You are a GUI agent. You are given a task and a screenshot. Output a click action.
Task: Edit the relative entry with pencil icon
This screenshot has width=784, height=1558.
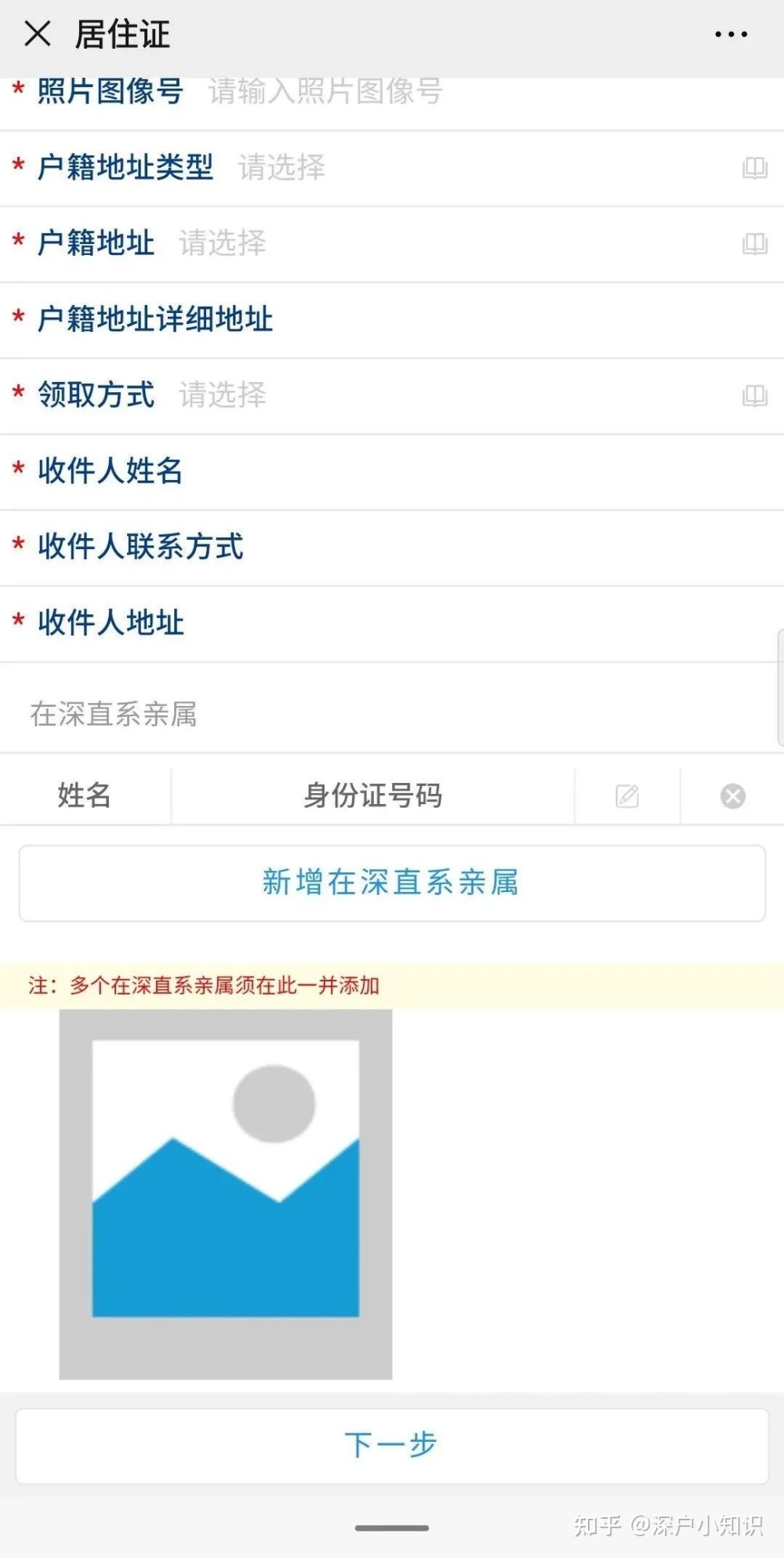click(x=627, y=796)
